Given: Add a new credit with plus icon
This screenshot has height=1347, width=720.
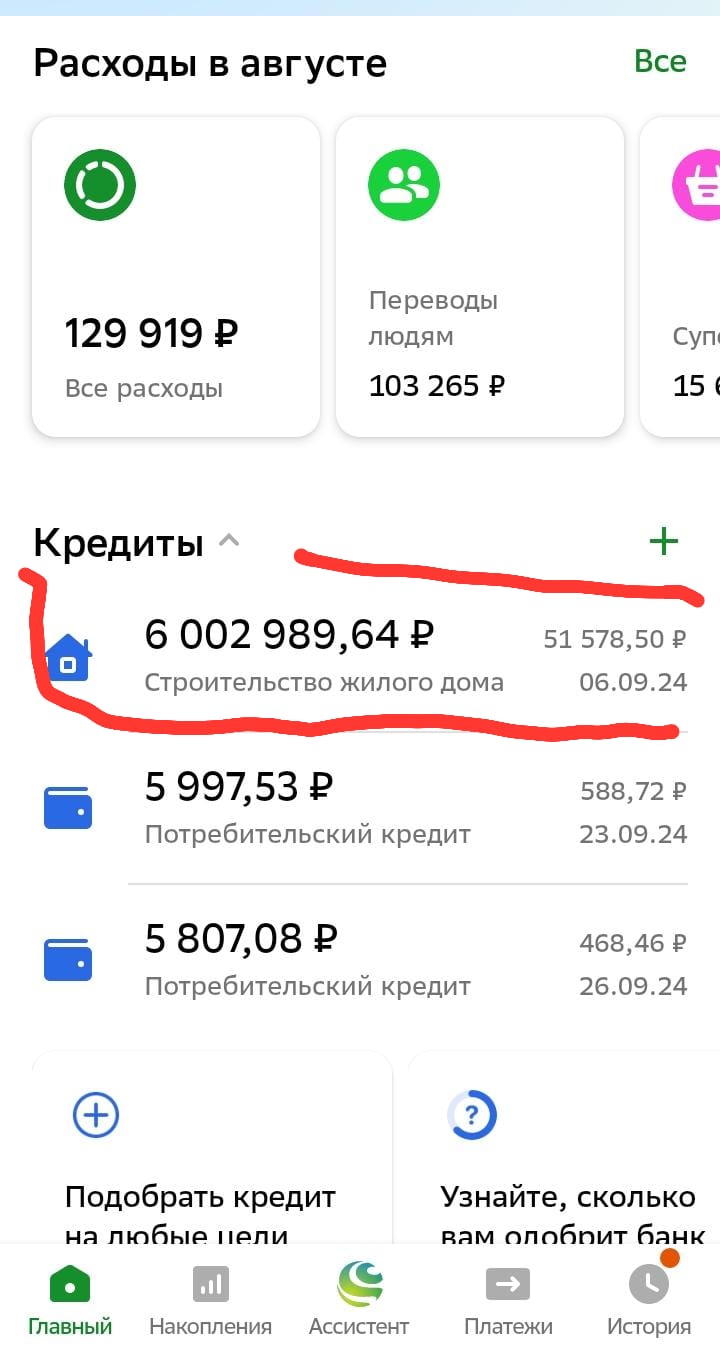Looking at the screenshot, I should coord(663,542).
